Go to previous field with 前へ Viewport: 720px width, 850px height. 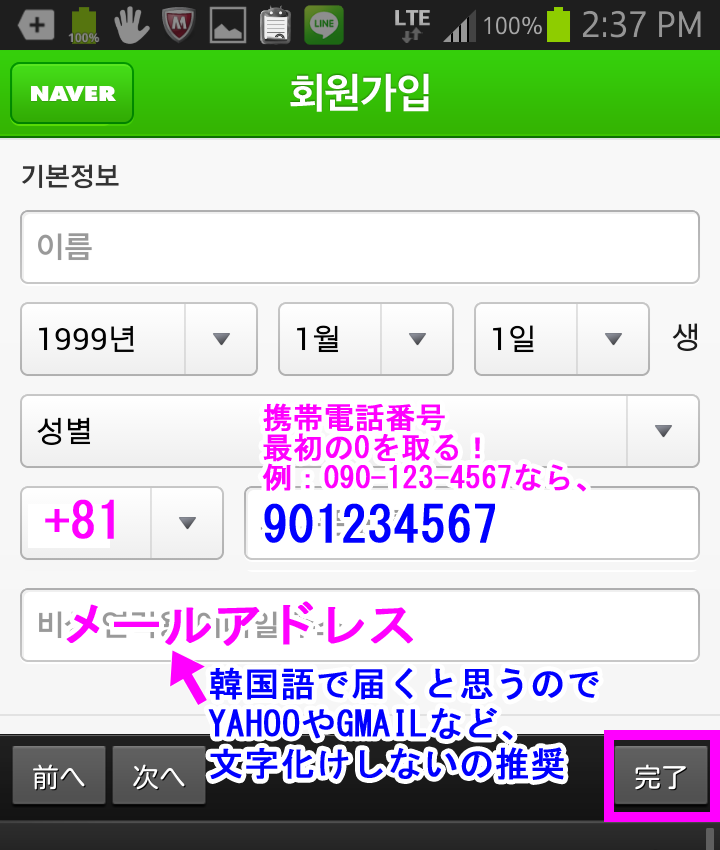click(58, 777)
